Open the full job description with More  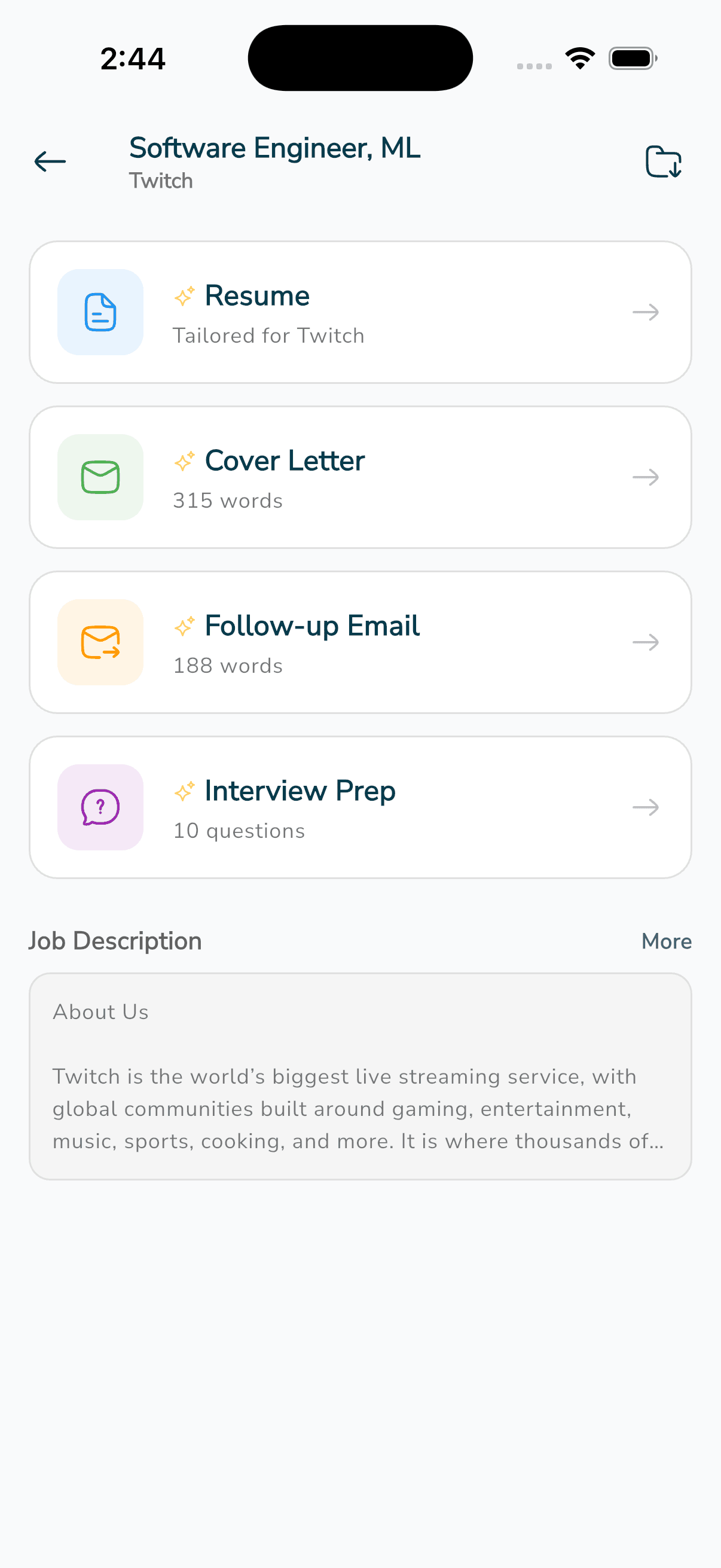[666, 942]
